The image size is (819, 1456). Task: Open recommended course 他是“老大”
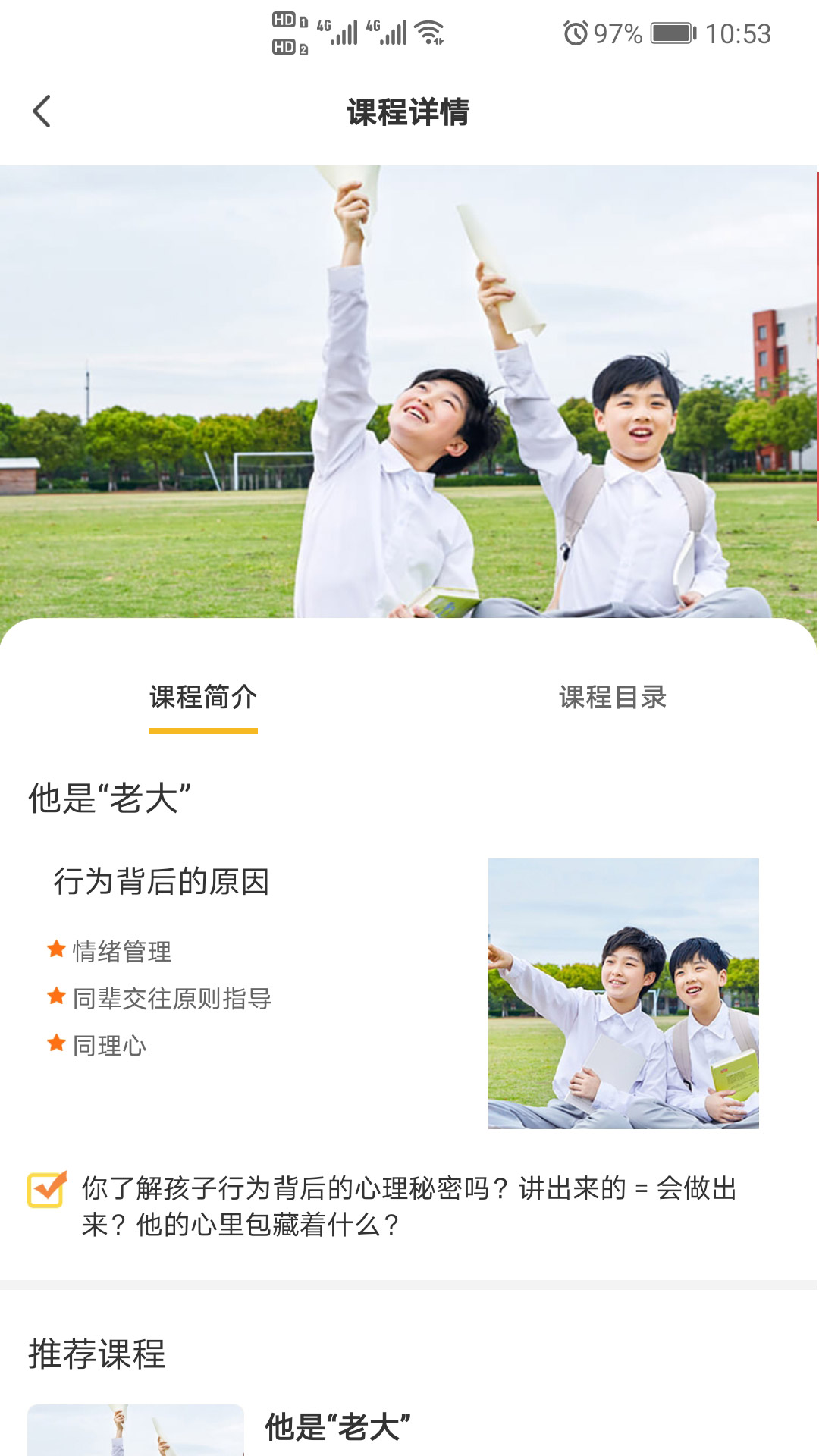point(337,1427)
